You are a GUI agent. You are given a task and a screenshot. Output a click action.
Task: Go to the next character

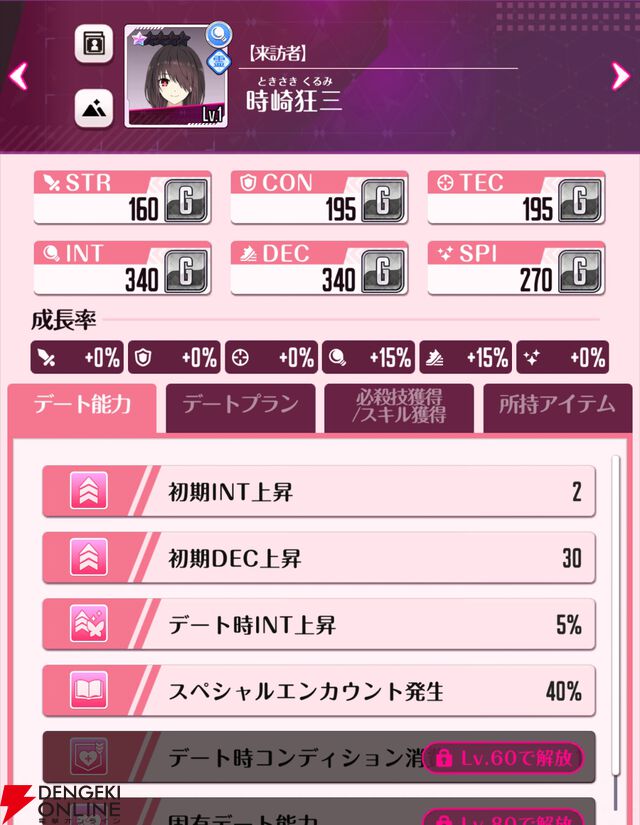[x=620, y=75]
